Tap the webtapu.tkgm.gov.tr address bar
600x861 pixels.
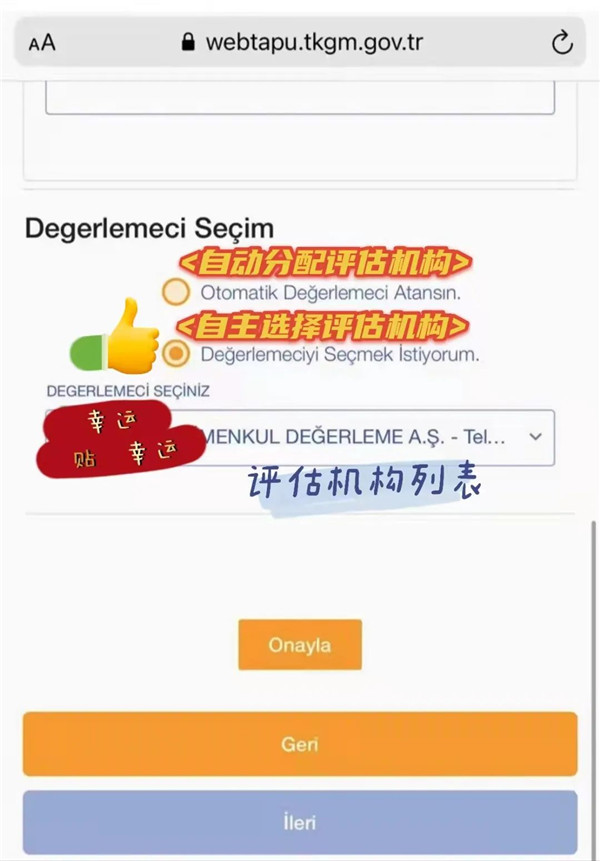(x=300, y=43)
